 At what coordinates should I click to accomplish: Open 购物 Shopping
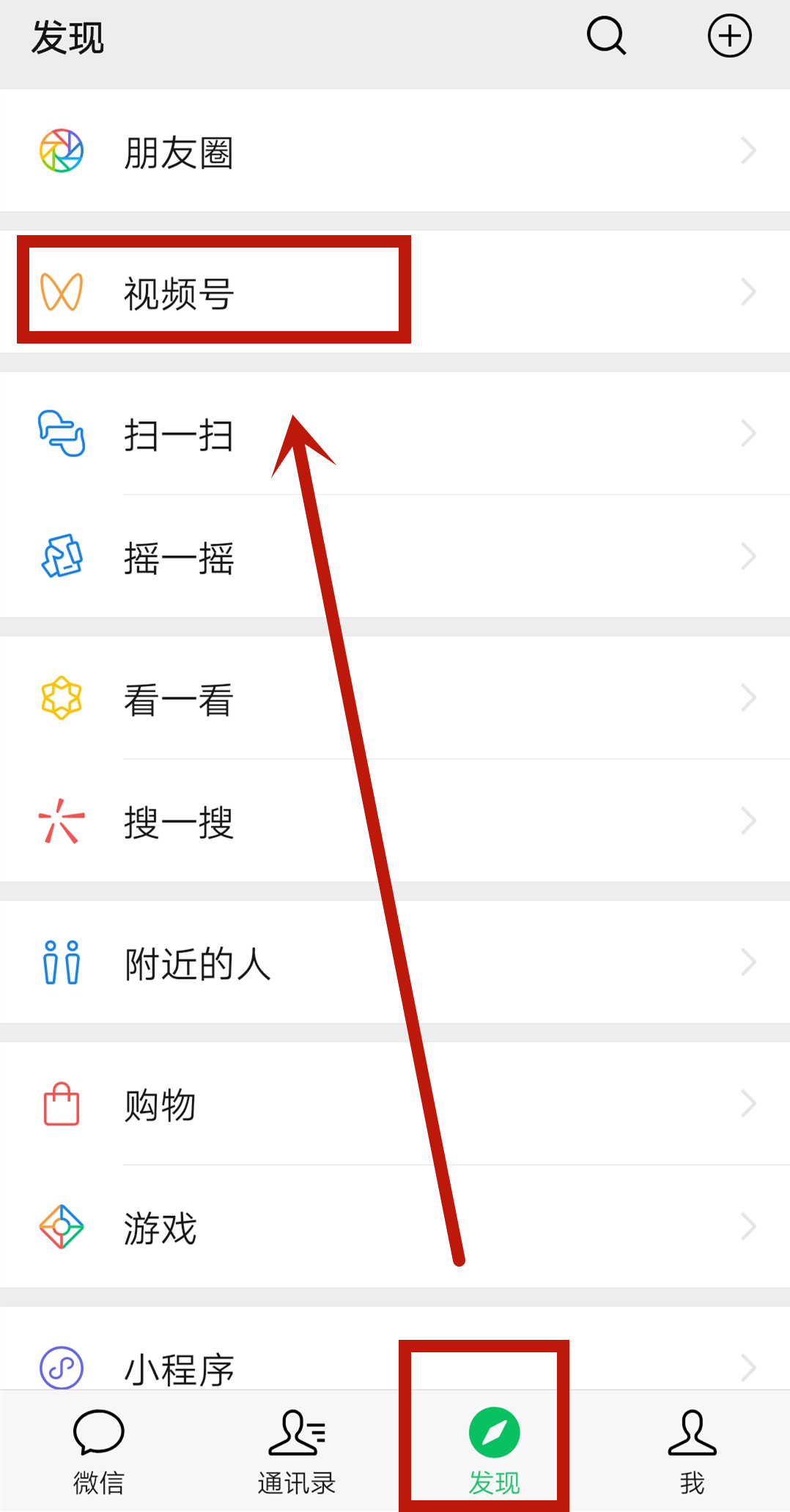[x=396, y=1104]
